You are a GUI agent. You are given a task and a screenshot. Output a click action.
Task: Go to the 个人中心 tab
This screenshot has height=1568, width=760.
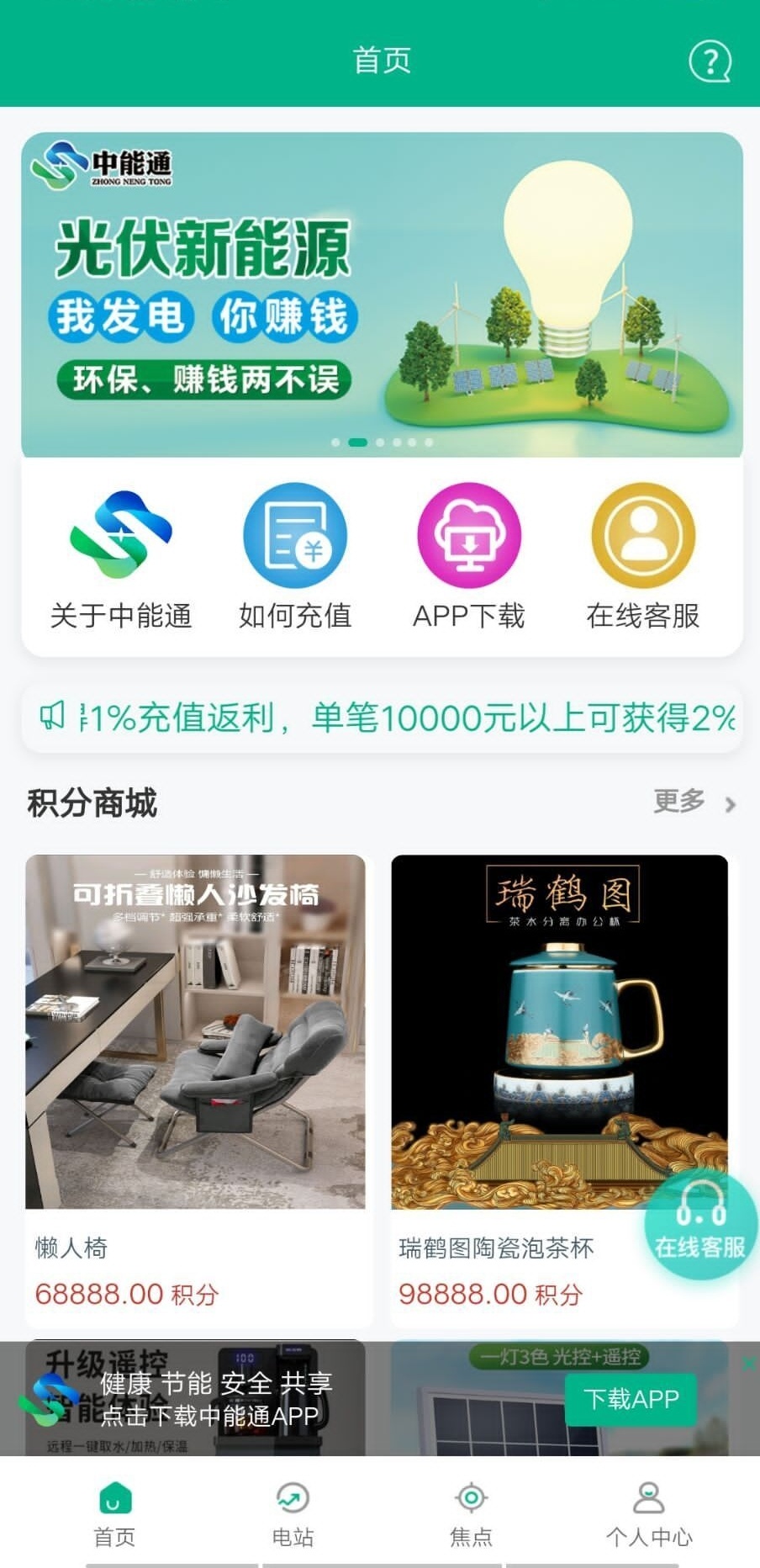(648, 1514)
